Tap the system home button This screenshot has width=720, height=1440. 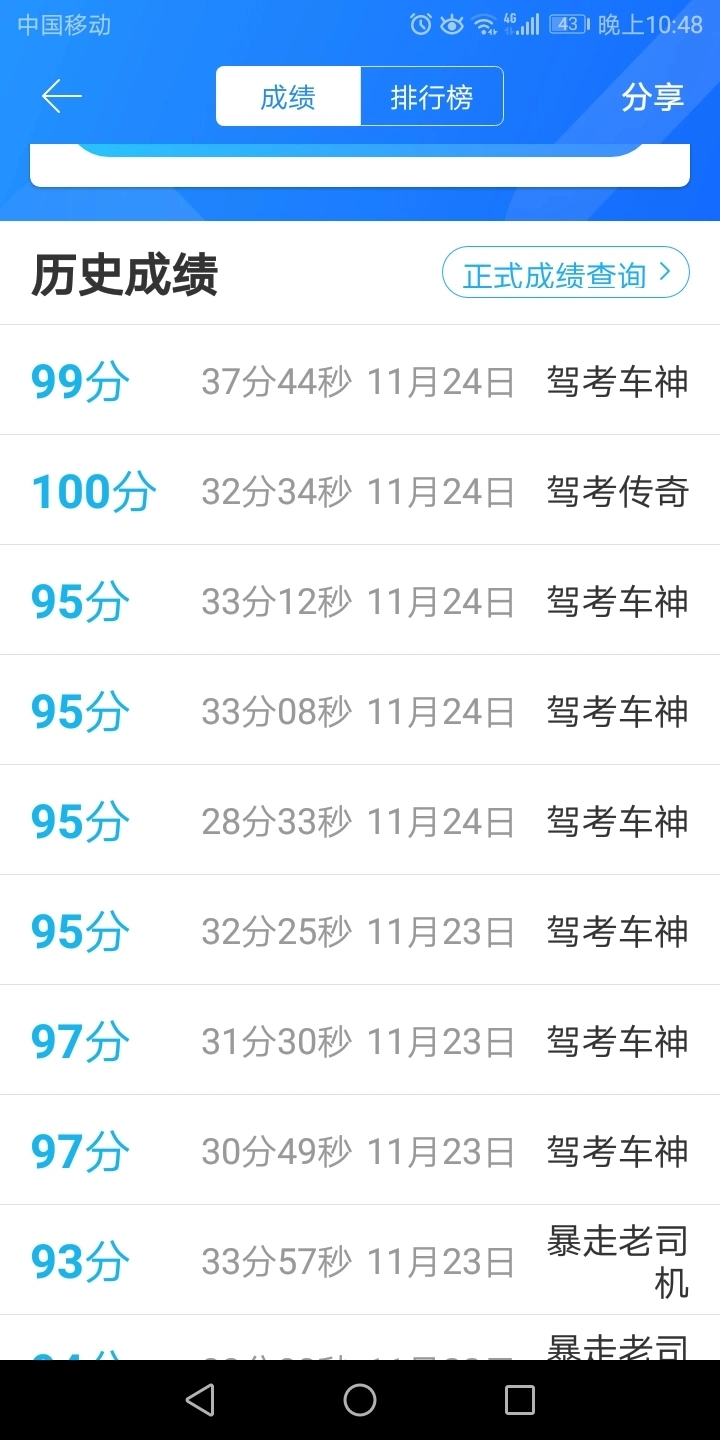pyautogui.click(x=360, y=1400)
